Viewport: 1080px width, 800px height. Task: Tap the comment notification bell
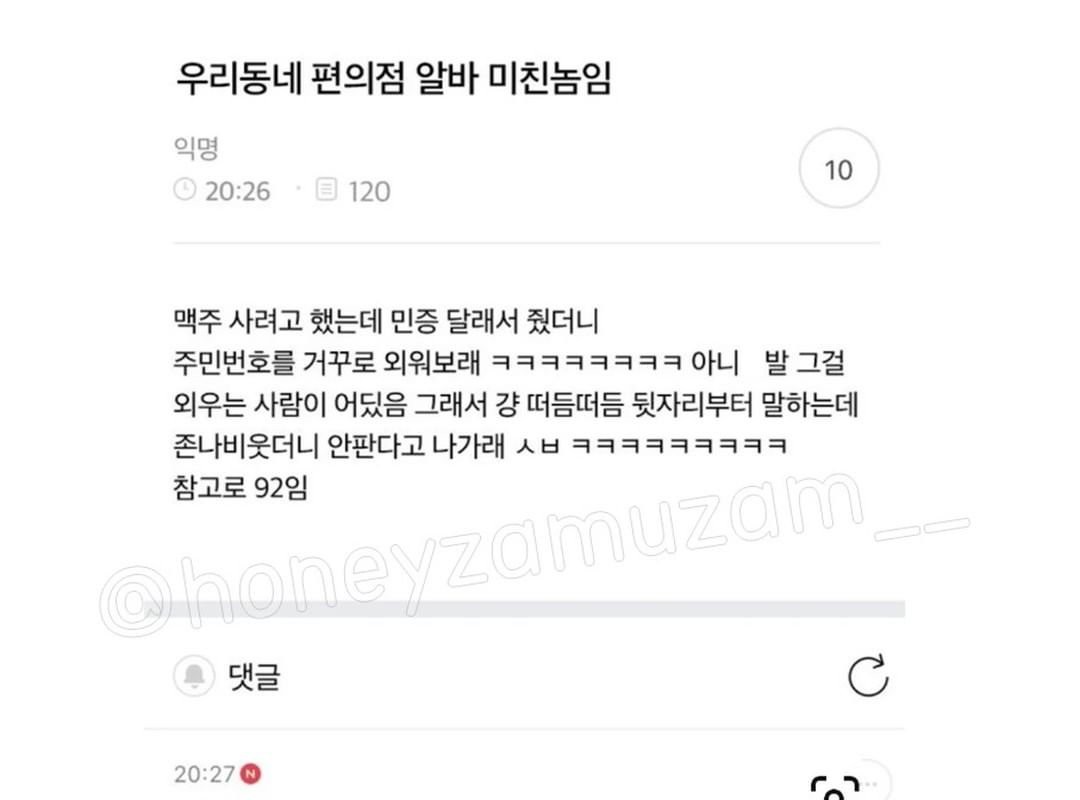(x=194, y=677)
